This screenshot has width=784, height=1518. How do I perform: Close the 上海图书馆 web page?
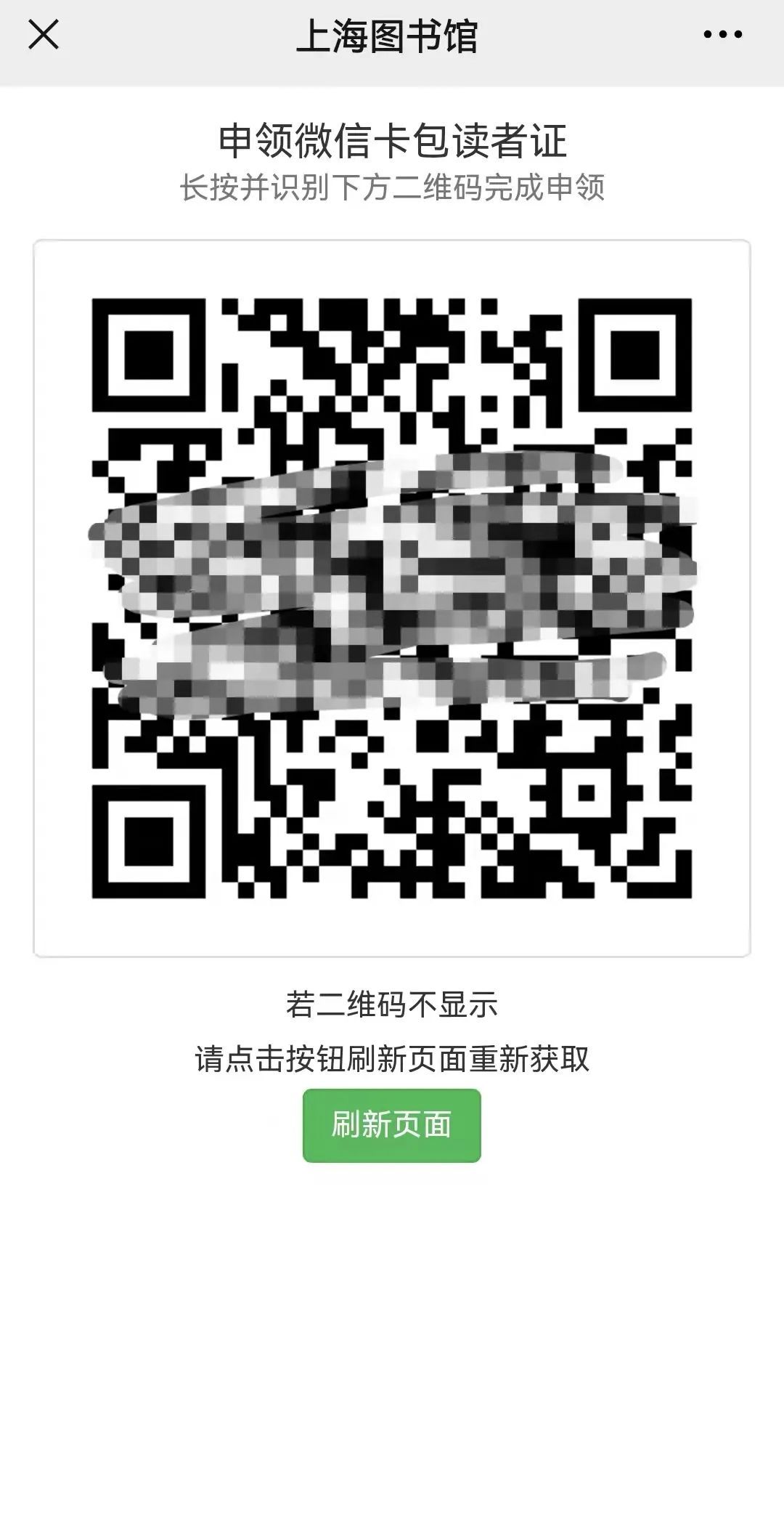click(x=44, y=35)
